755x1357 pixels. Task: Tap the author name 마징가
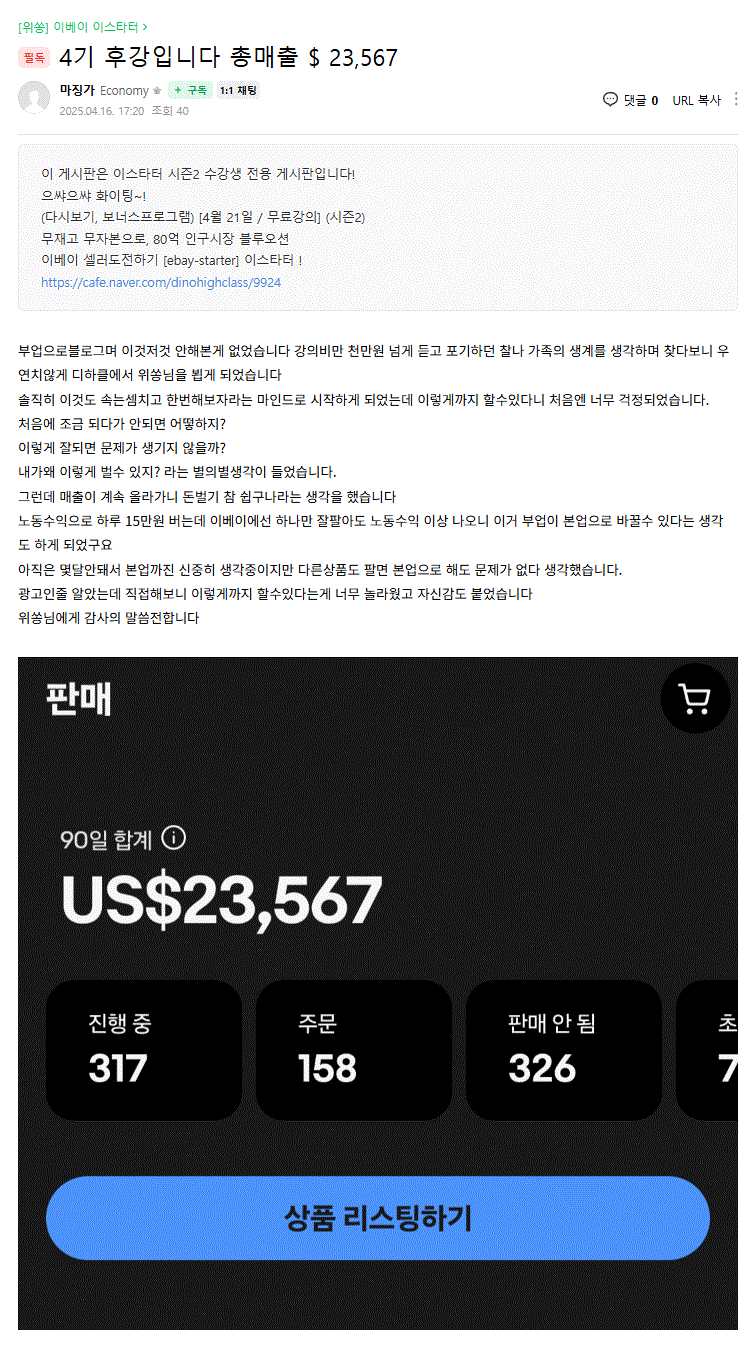point(77,90)
